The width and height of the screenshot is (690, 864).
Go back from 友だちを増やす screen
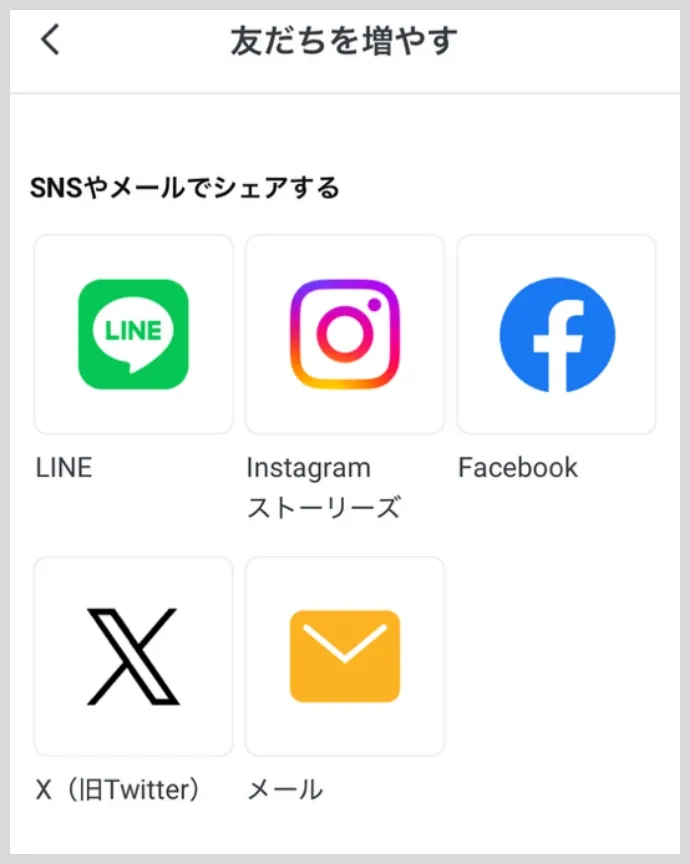point(50,41)
